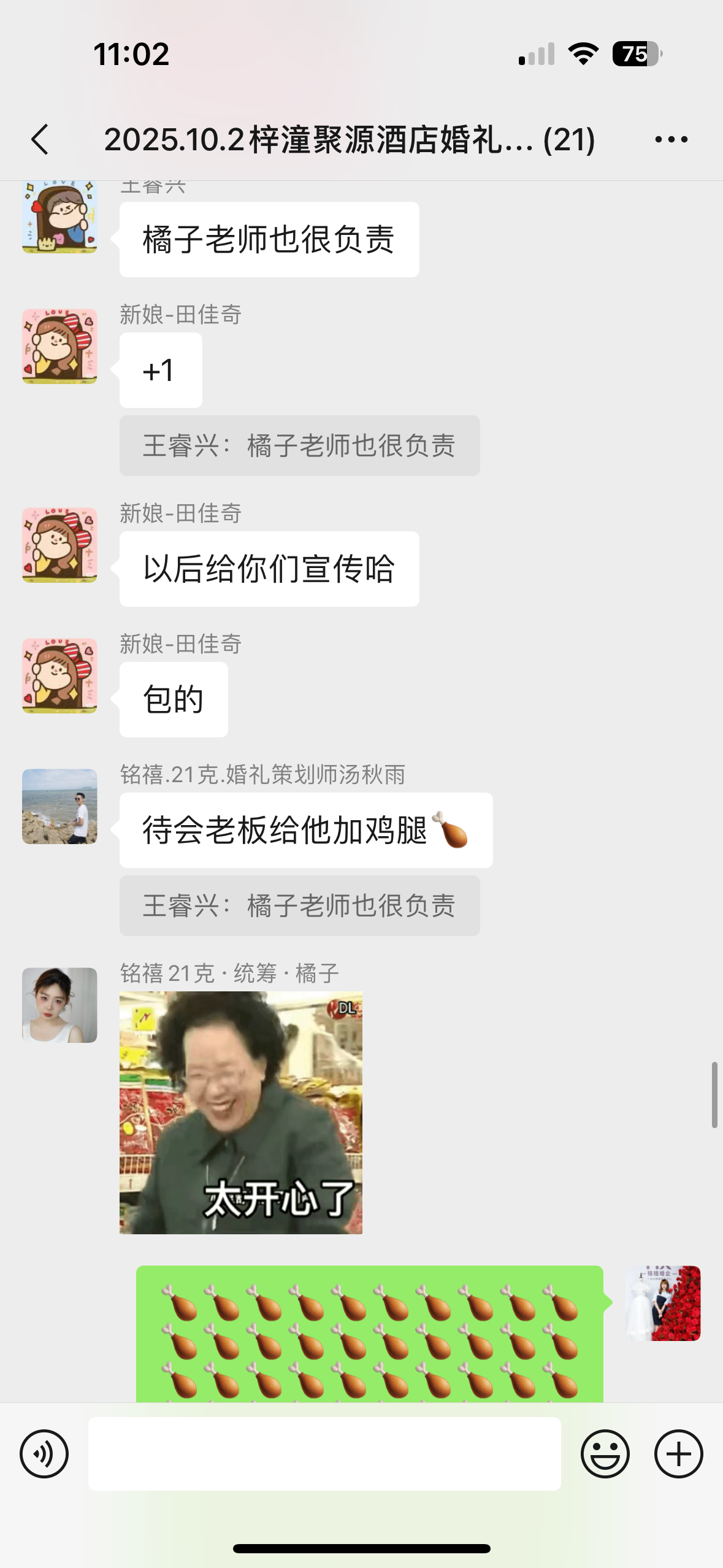Open the plus attachments menu
Screen dimensions: 723x1568
[678, 1454]
